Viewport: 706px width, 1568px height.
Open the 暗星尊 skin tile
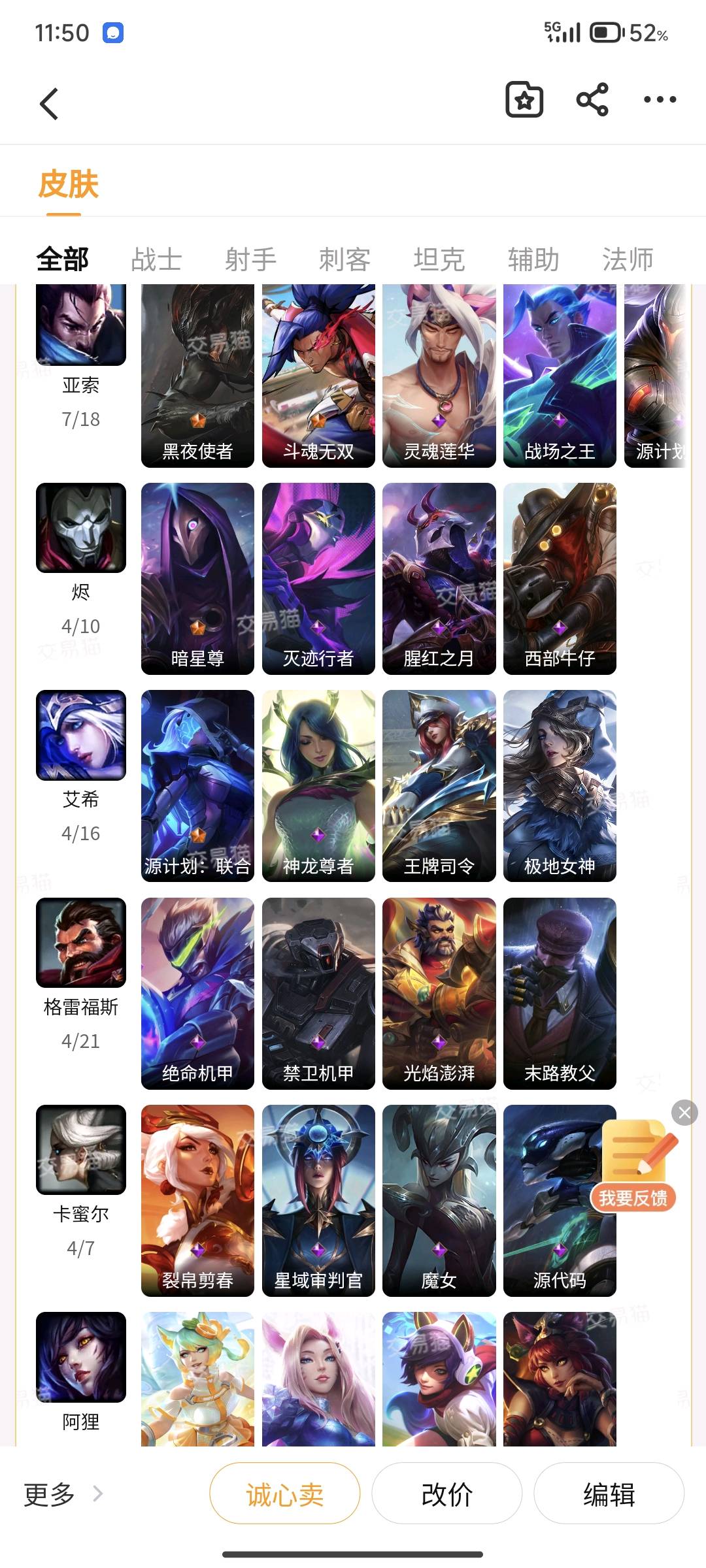[x=197, y=578]
